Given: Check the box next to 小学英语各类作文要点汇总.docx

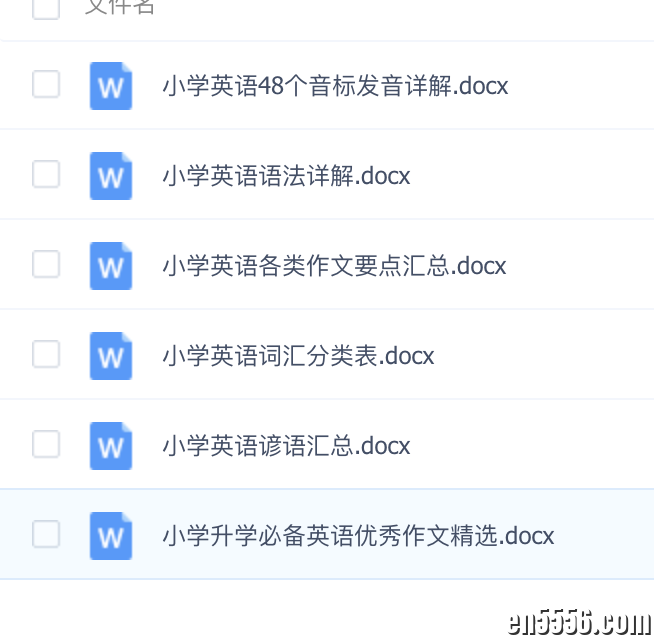Looking at the screenshot, I should coord(46,264).
